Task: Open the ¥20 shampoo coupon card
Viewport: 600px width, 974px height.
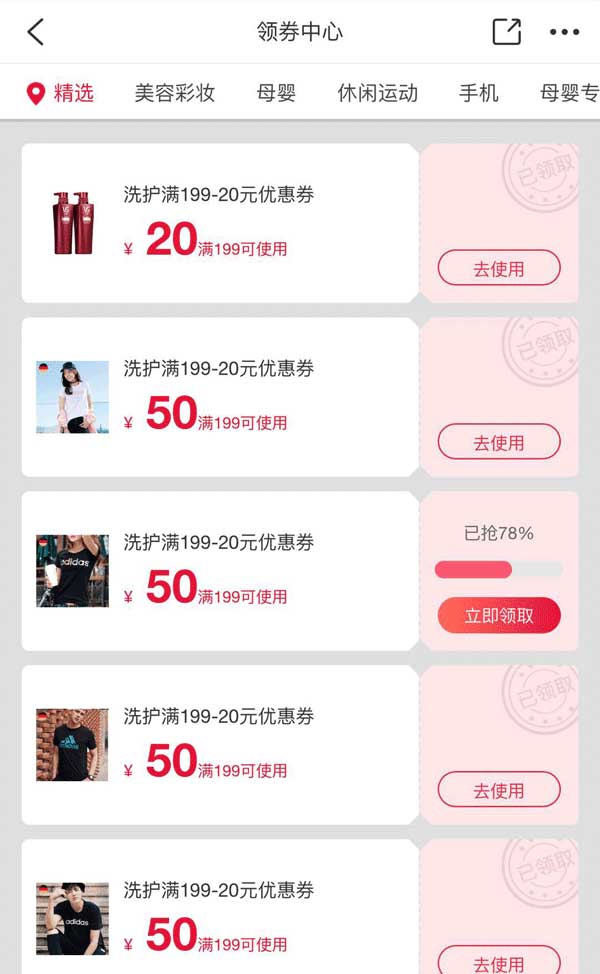Action: 220,223
